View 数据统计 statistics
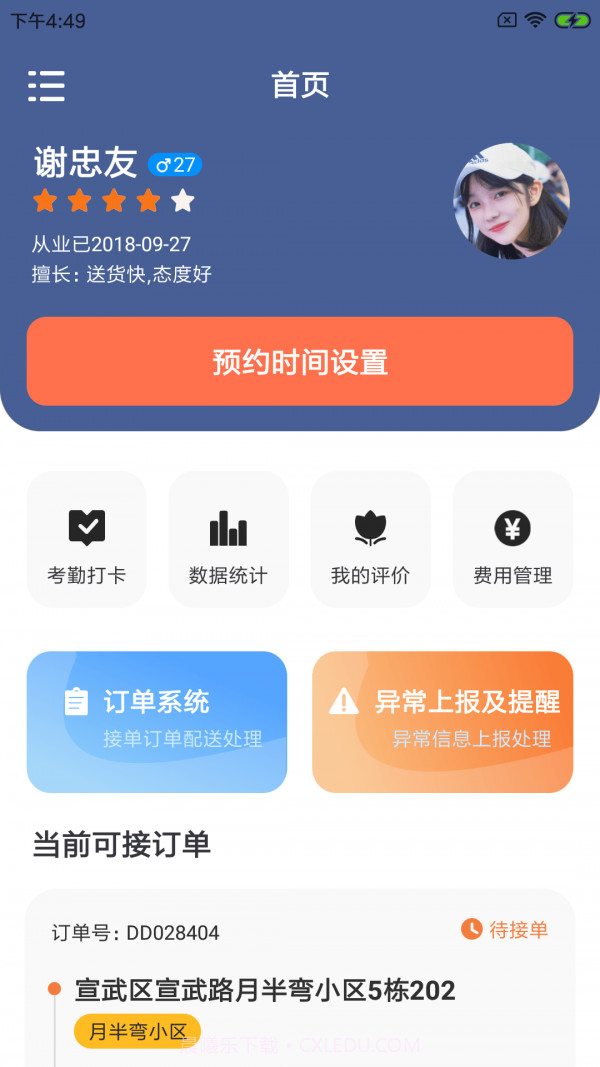 click(228, 540)
